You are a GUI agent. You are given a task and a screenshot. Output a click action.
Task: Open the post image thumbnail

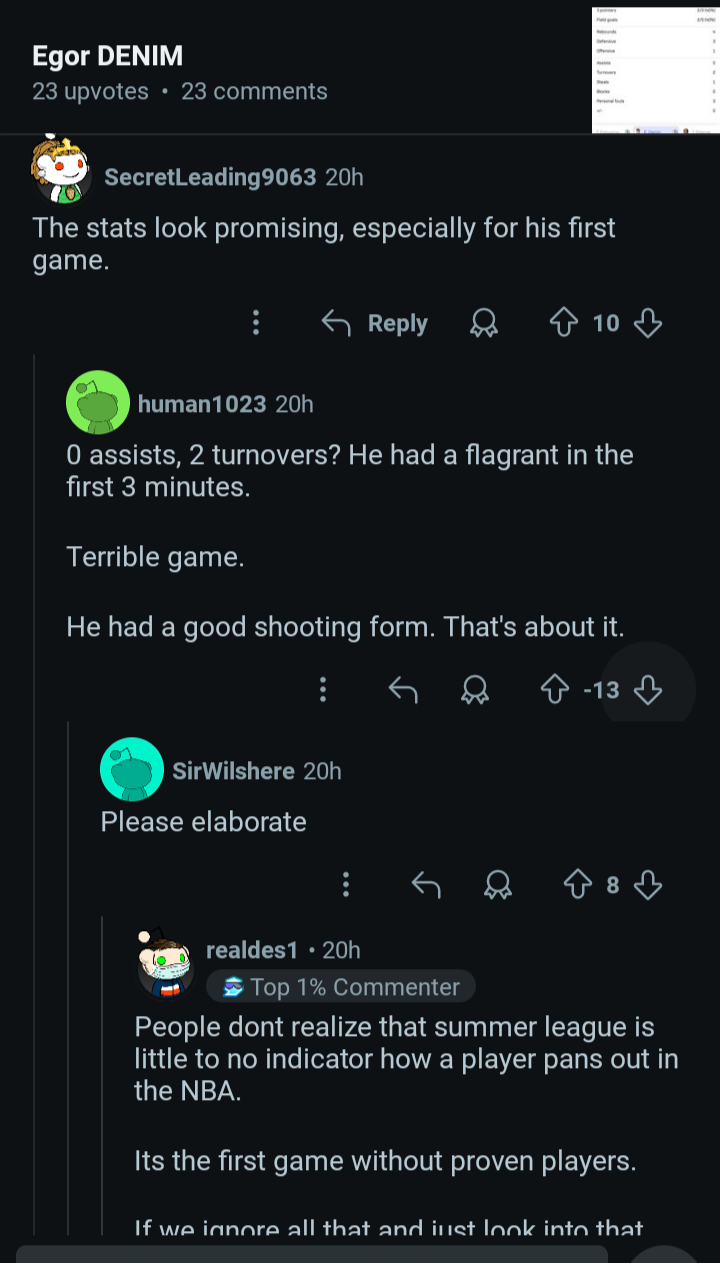655,70
